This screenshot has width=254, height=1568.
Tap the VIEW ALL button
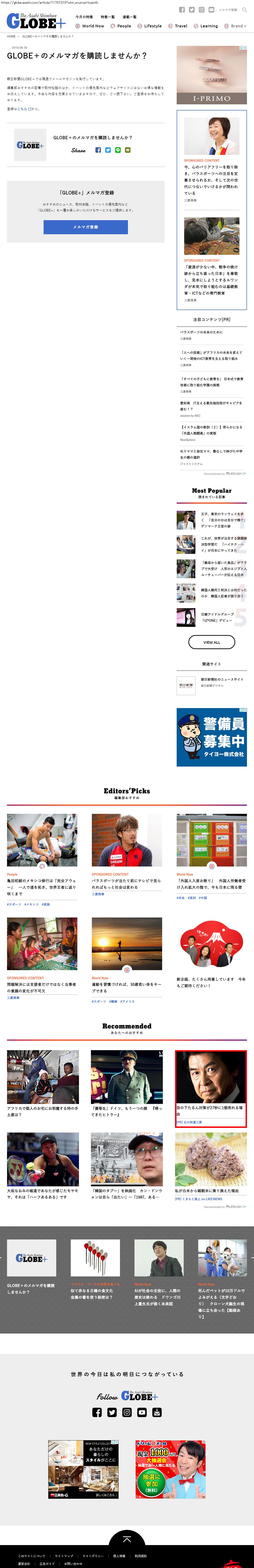[211, 642]
